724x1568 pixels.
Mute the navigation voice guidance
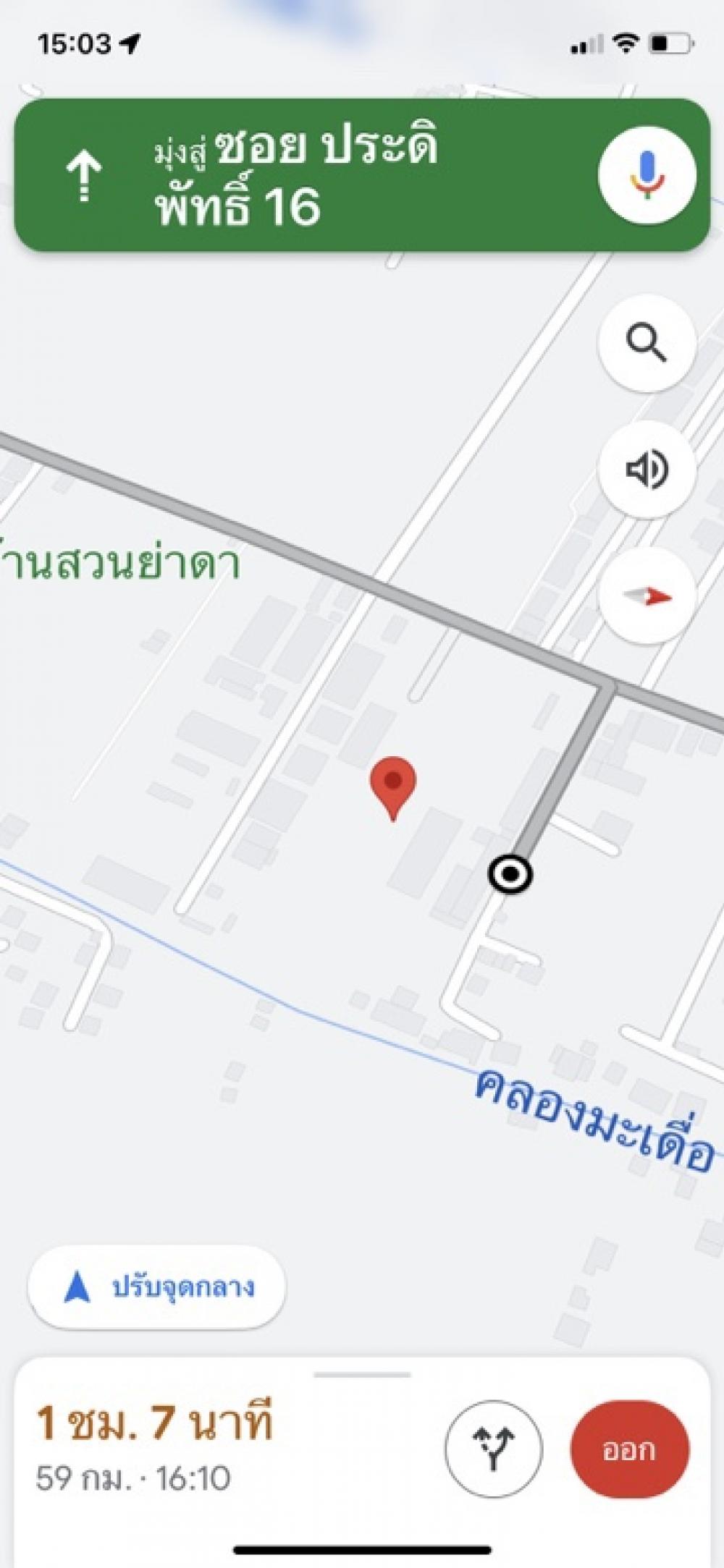click(647, 470)
